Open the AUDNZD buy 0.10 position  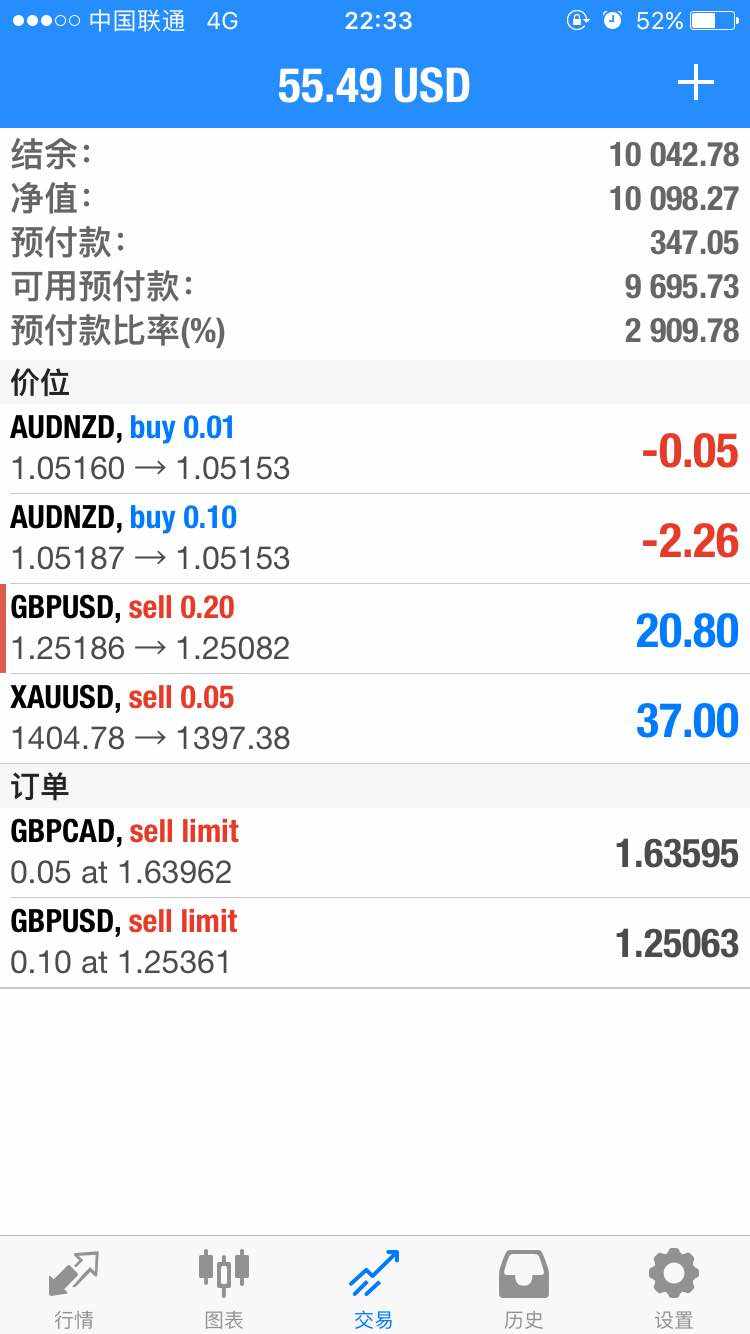click(x=375, y=539)
